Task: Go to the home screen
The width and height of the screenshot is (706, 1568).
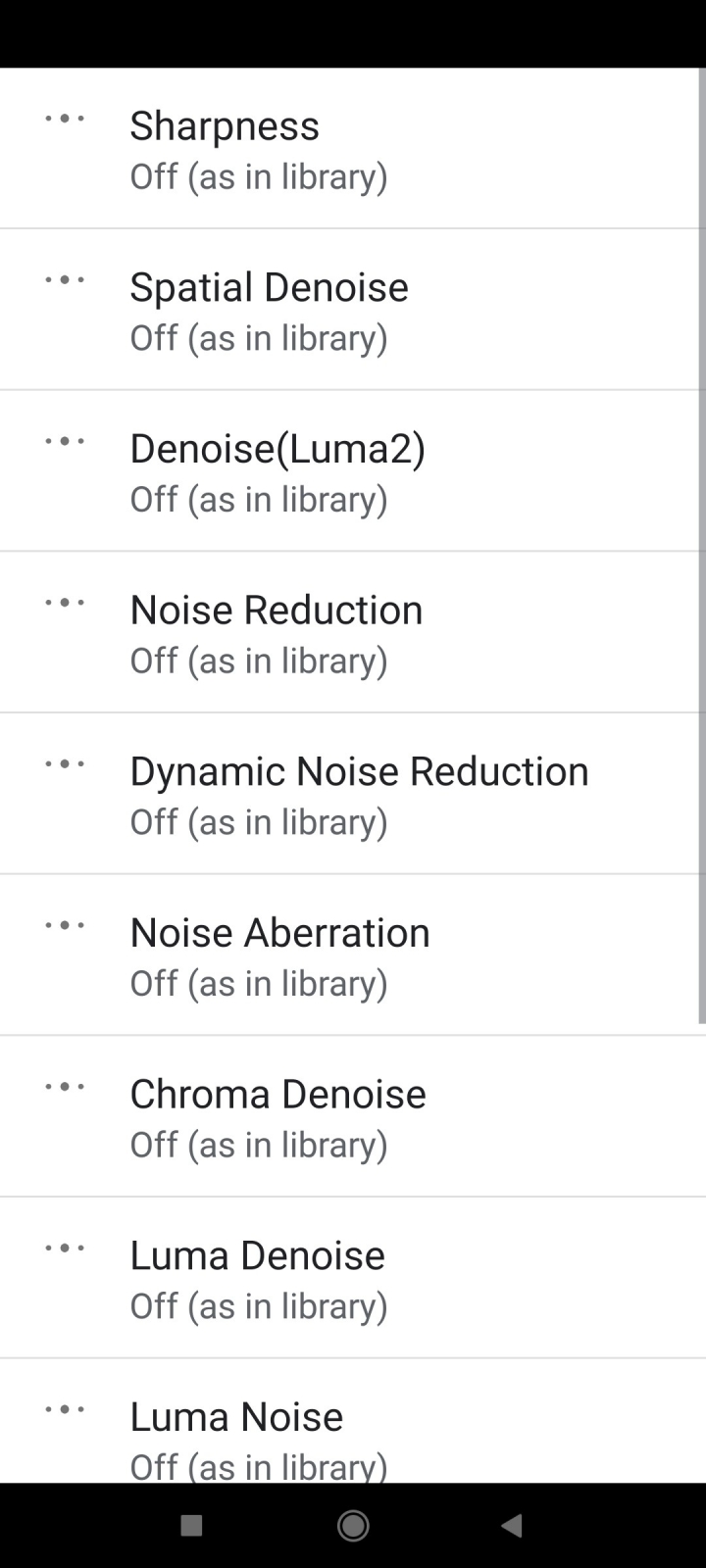Action: 353,1525
